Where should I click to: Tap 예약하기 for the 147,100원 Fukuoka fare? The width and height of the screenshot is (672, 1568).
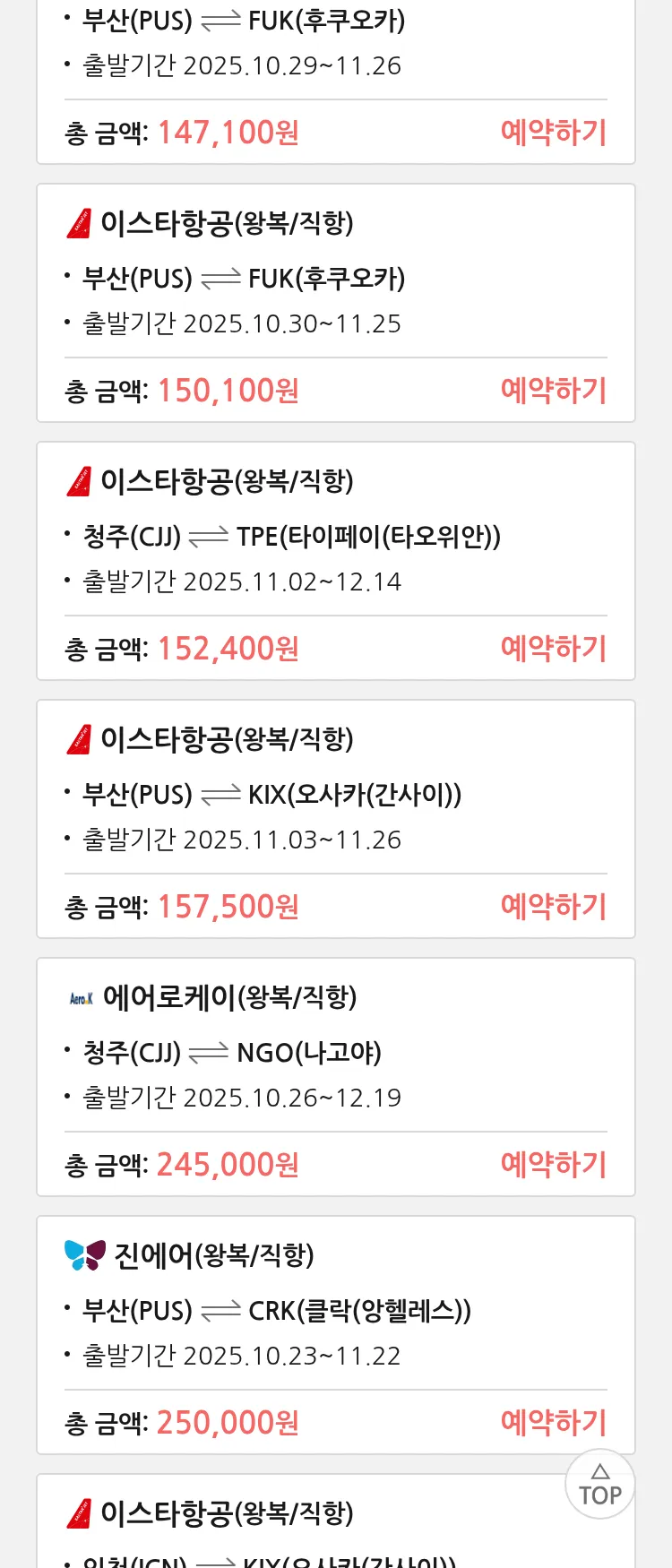553,133
